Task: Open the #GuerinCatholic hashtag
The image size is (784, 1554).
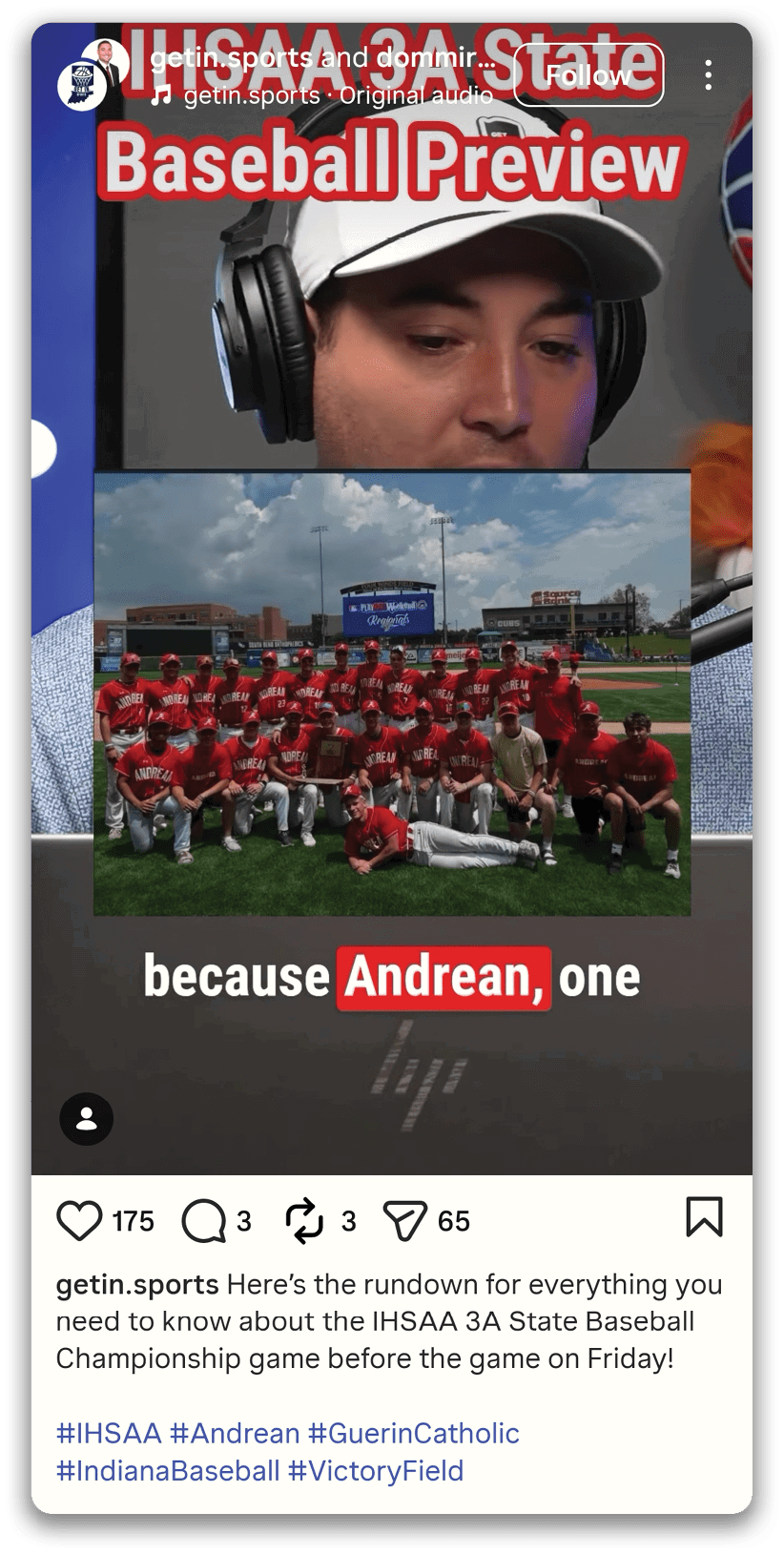Action: (x=414, y=1433)
